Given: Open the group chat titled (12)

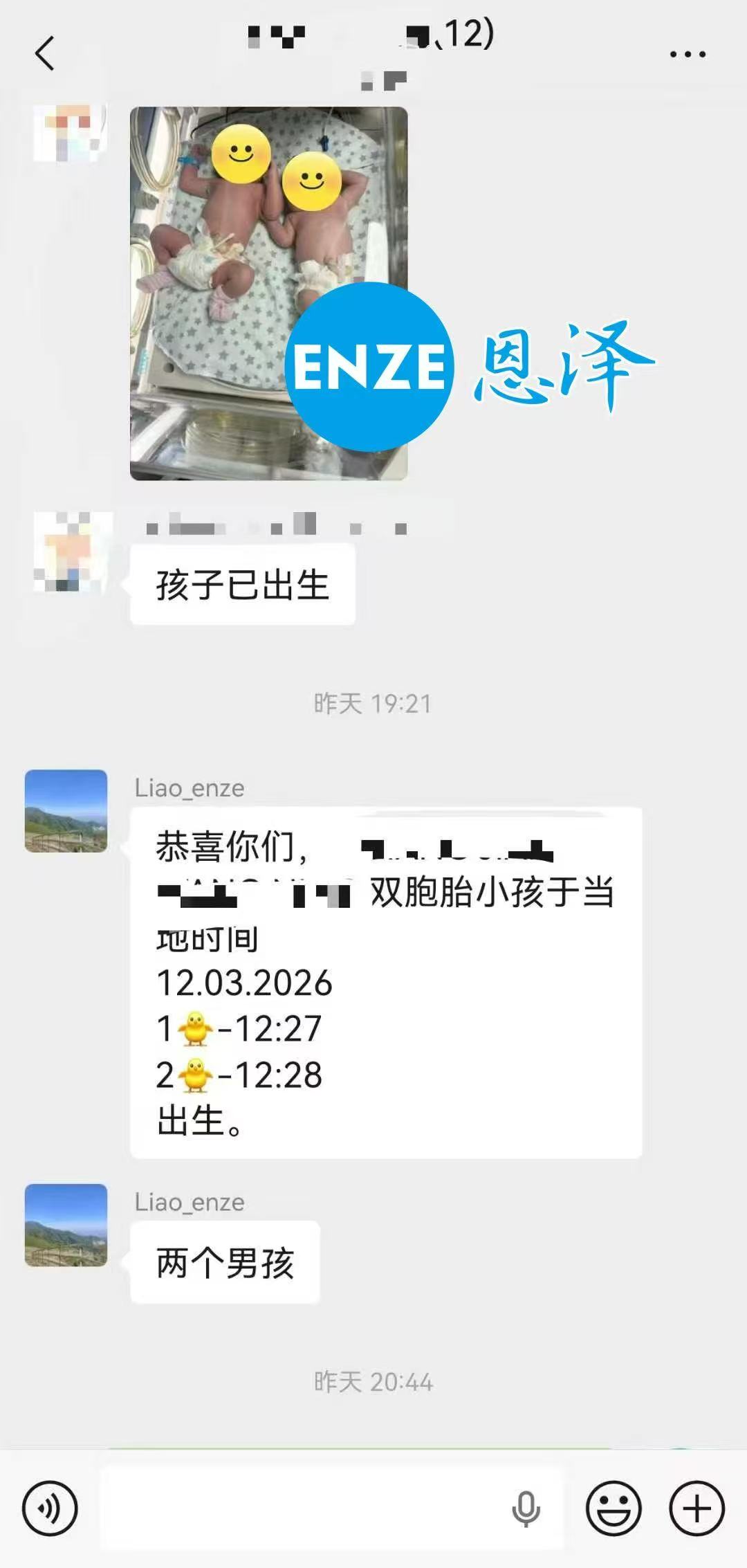Looking at the screenshot, I should tap(373, 42).
